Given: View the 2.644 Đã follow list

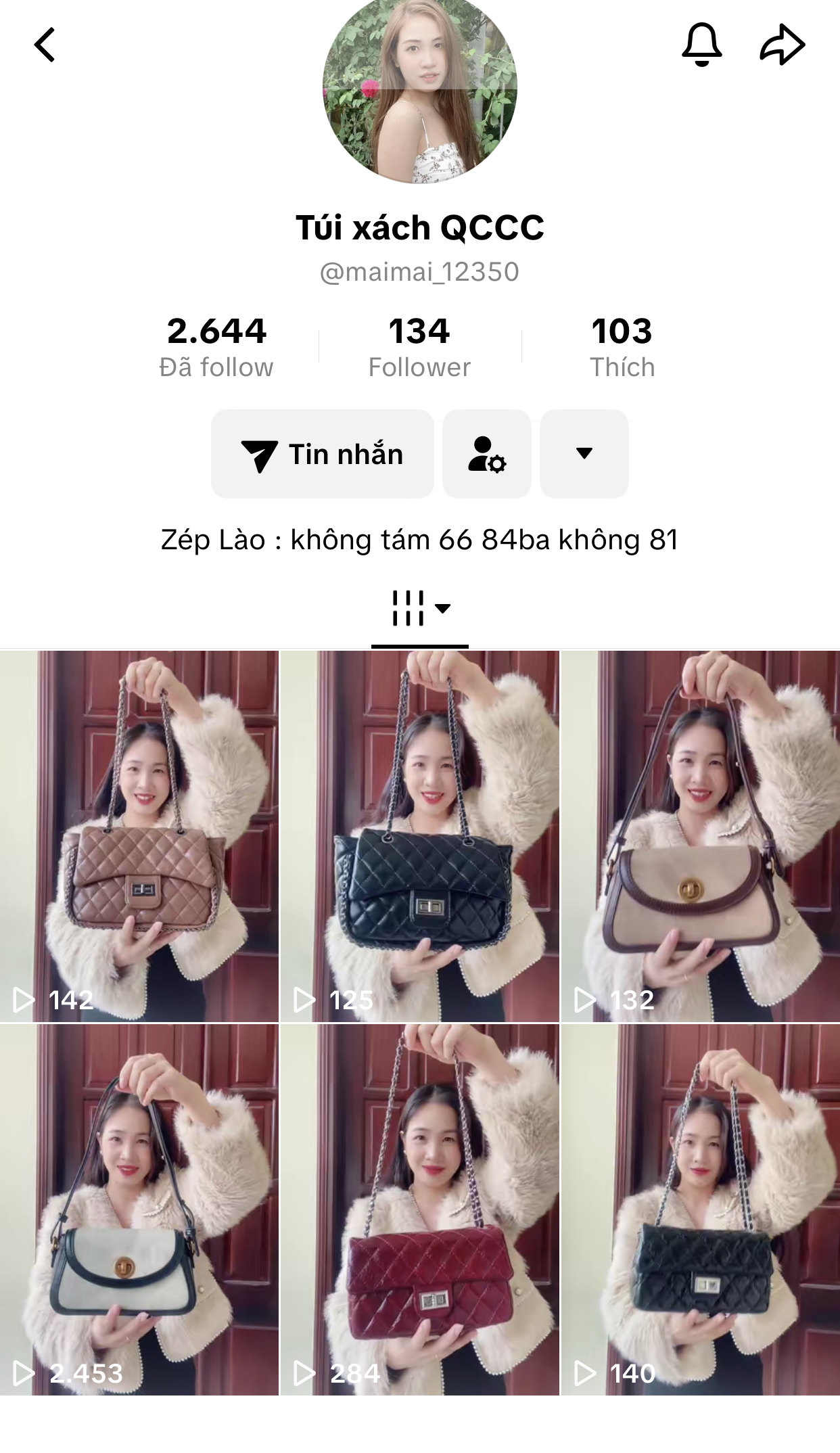Looking at the screenshot, I should (x=216, y=347).
